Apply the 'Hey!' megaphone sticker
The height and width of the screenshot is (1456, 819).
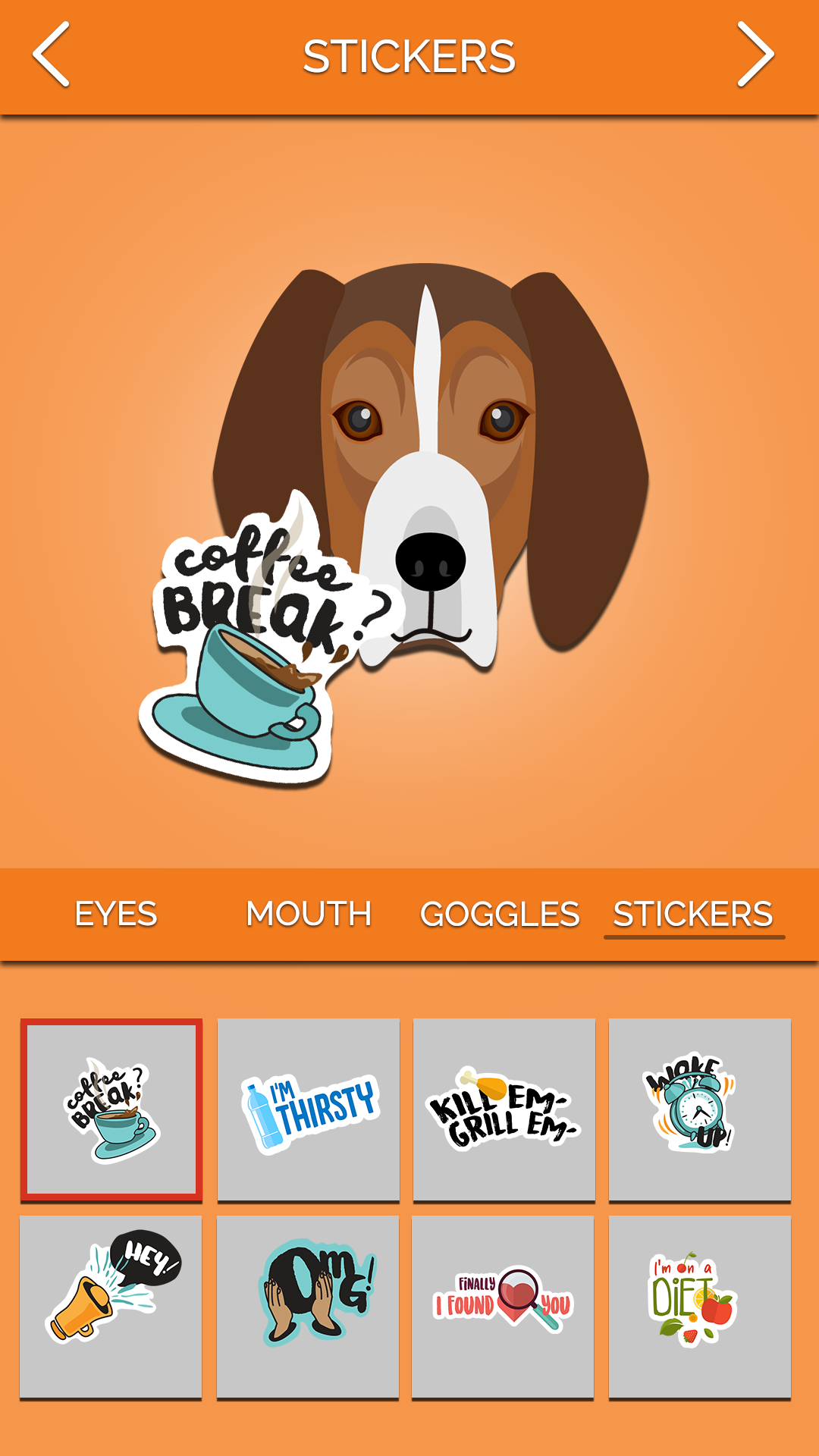[x=111, y=1303]
